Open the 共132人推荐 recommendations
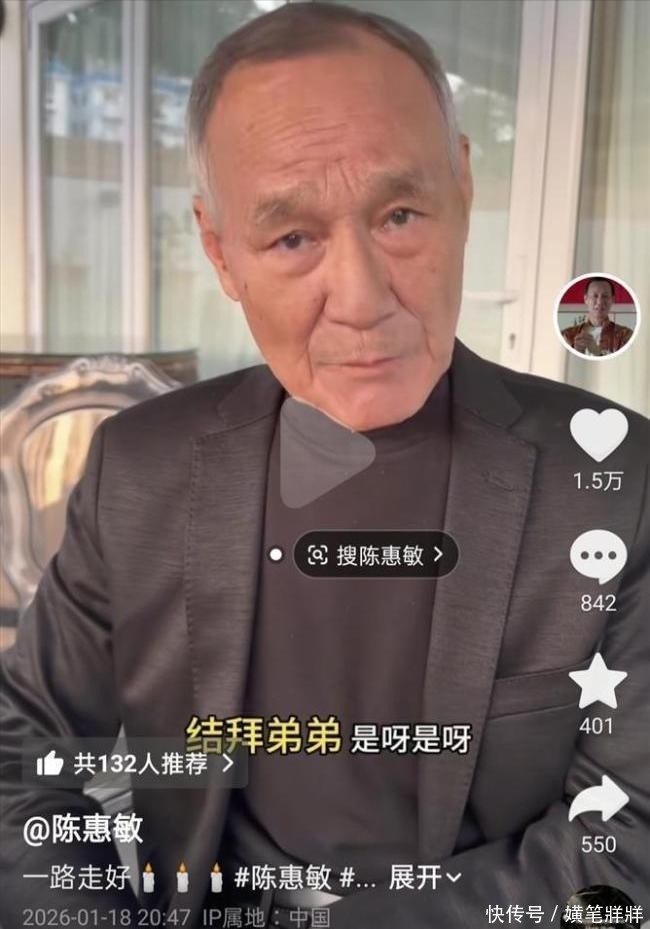Viewport: 650px width, 929px height. click(x=135, y=764)
